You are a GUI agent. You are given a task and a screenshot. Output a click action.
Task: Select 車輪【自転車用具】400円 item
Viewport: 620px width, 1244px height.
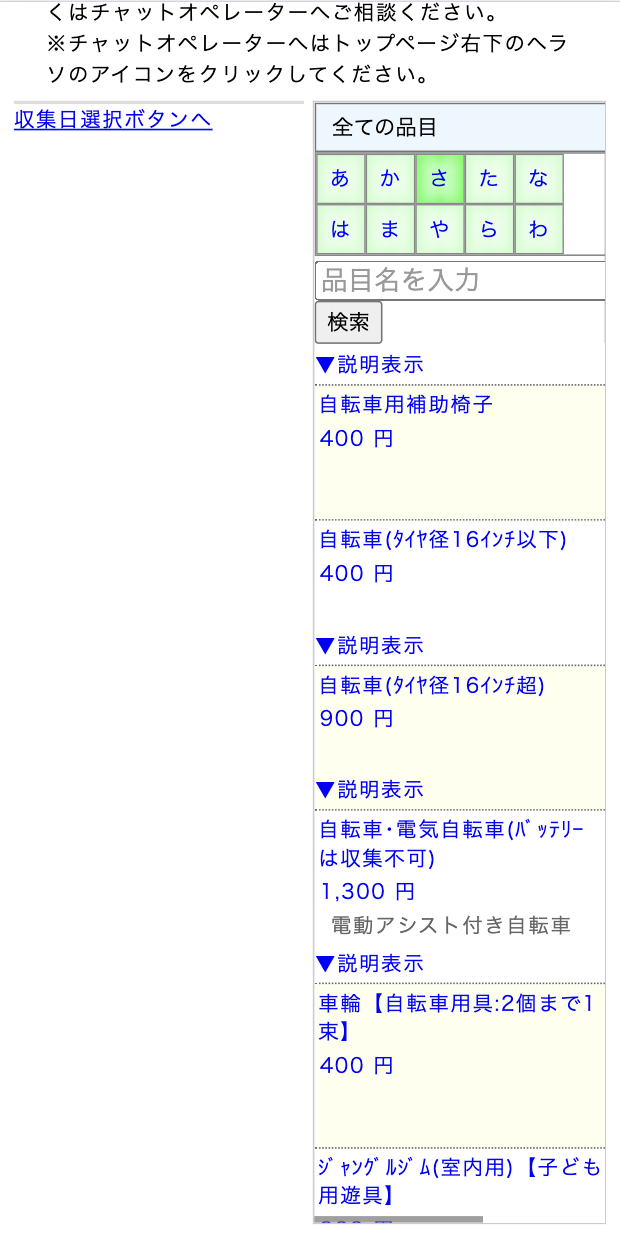[x=460, y=1065]
